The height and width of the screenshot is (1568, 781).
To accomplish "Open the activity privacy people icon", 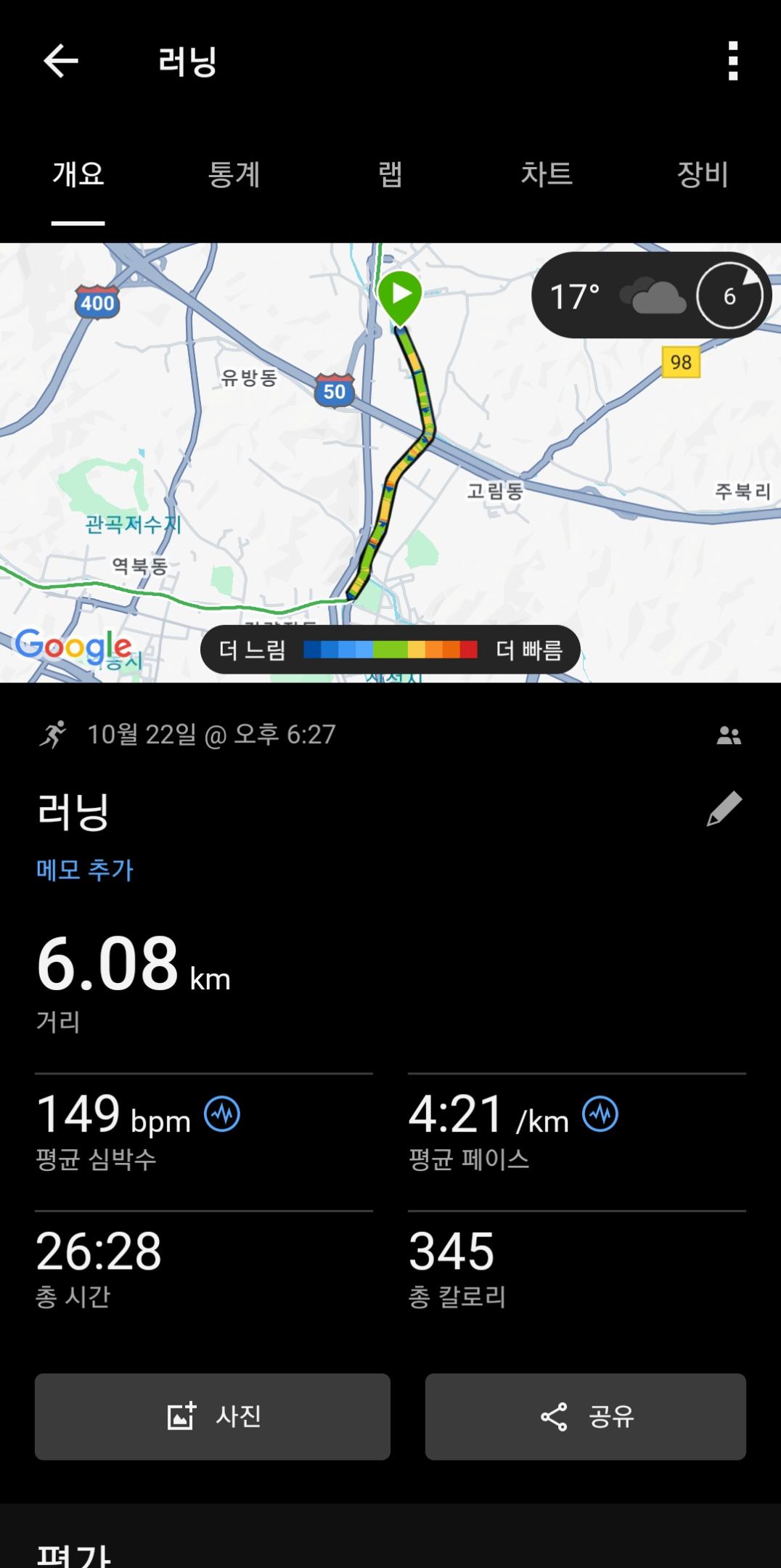I will [x=729, y=736].
